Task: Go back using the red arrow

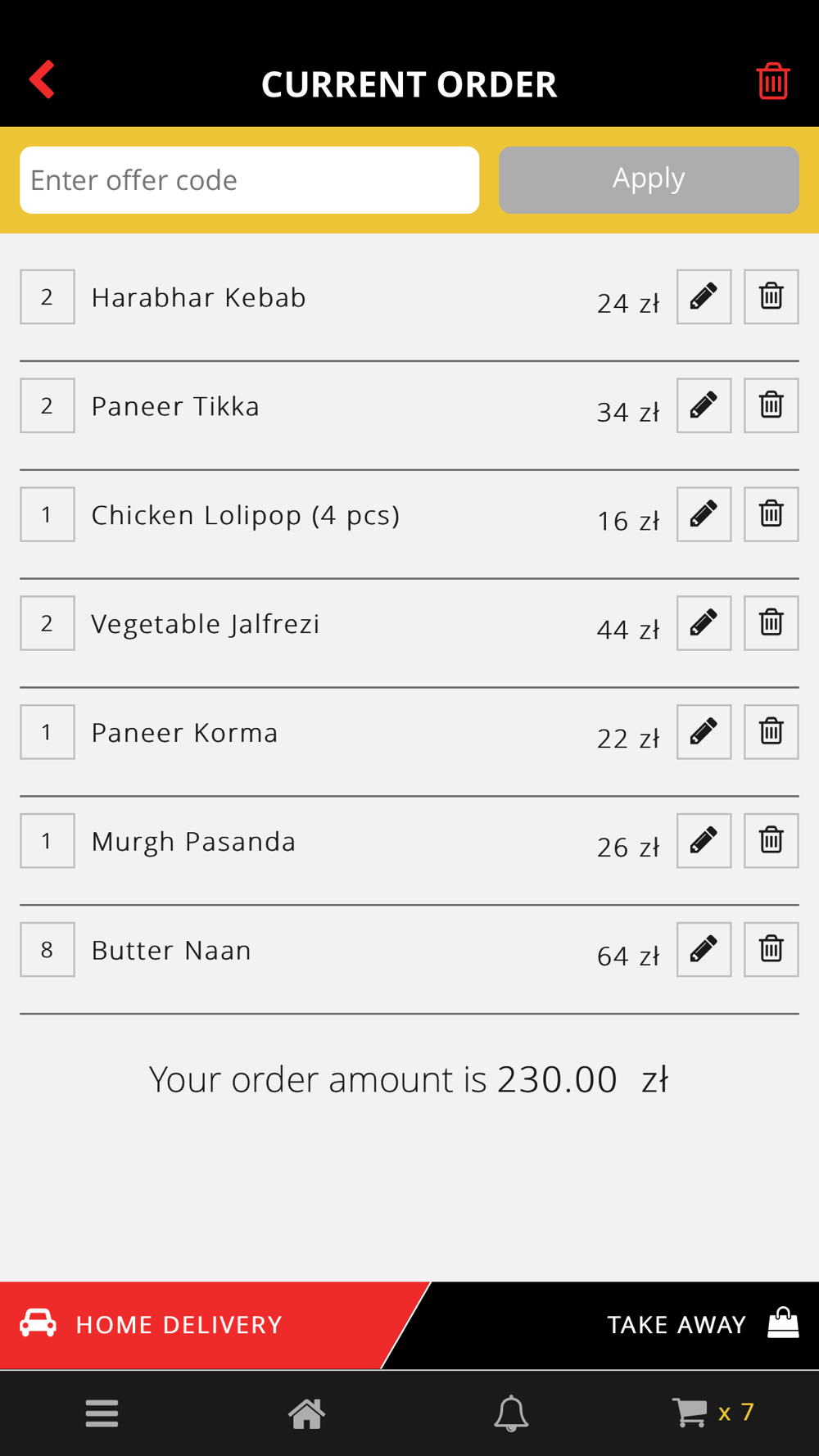Action: coord(42,79)
